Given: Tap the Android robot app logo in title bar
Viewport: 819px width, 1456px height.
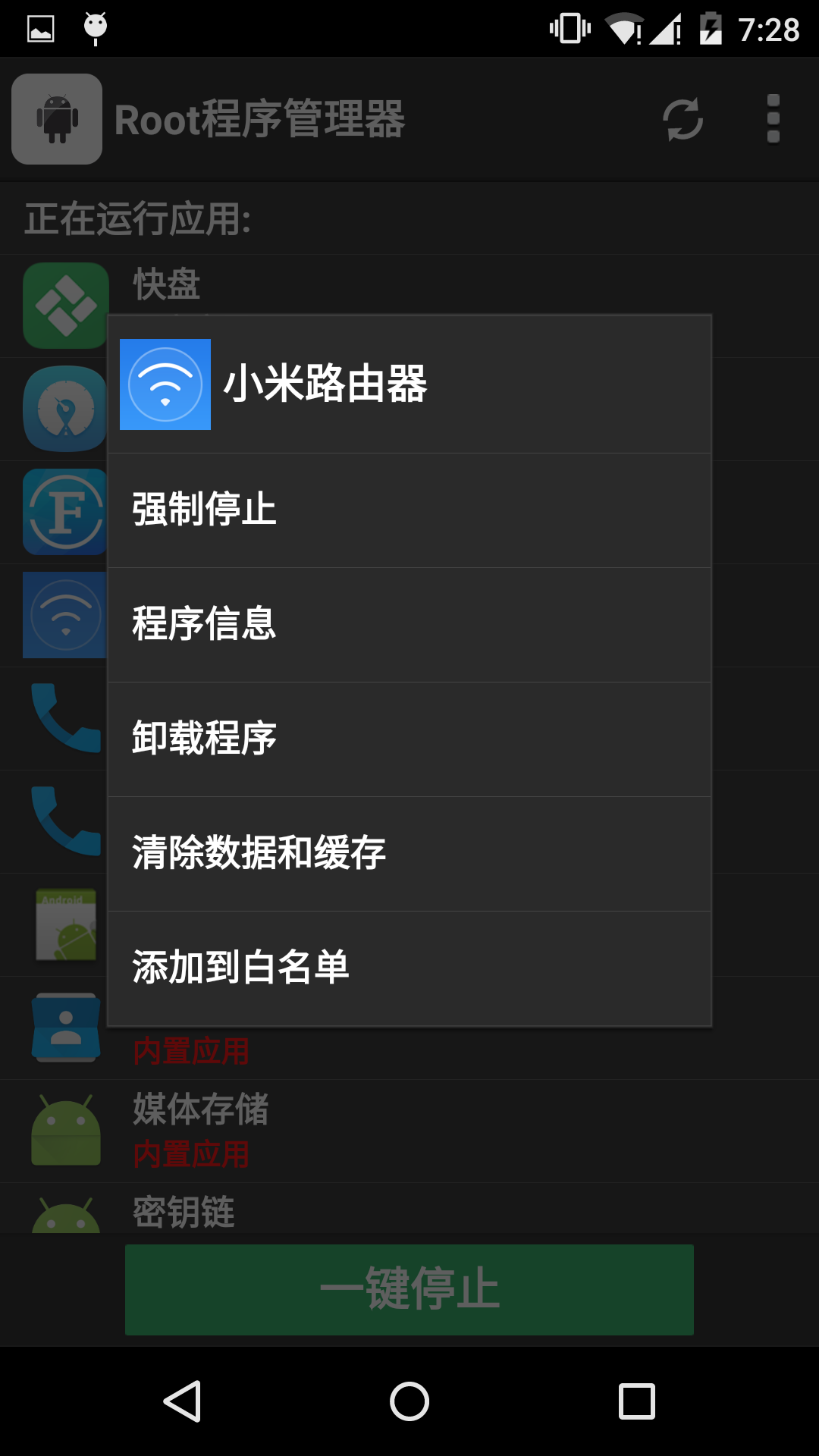Looking at the screenshot, I should click(57, 119).
